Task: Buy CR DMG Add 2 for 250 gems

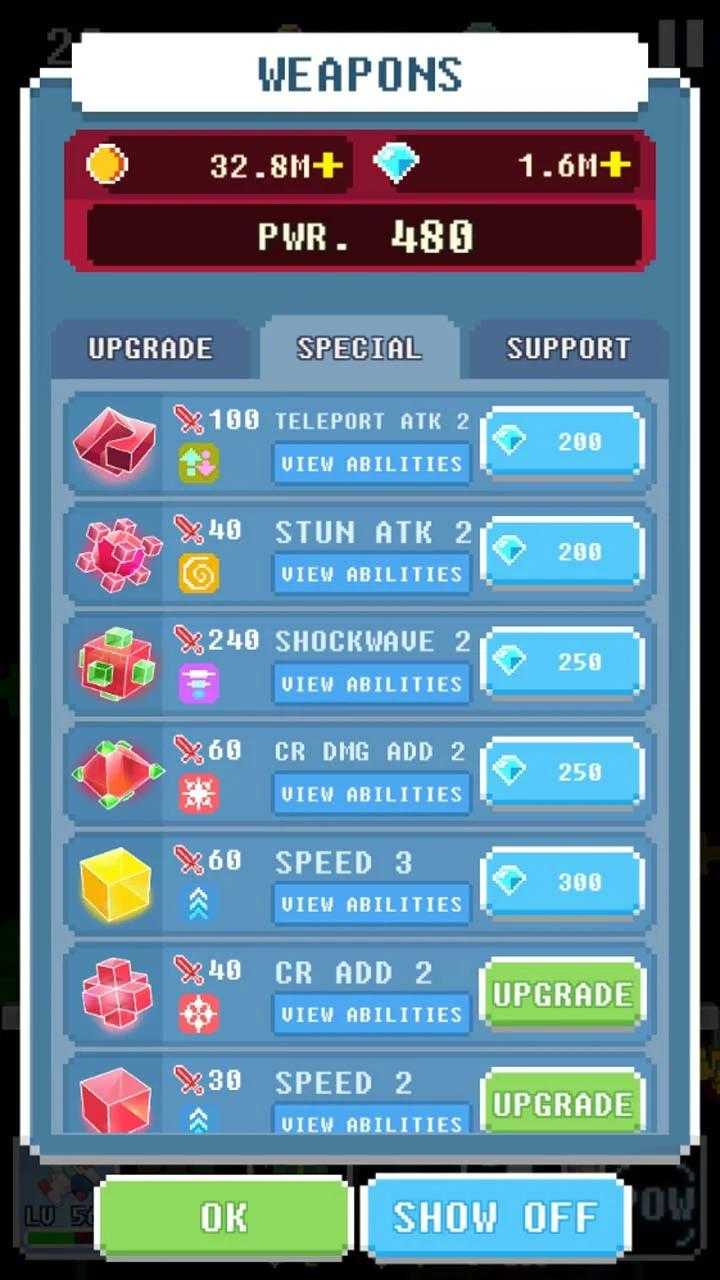Action: tap(562, 771)
